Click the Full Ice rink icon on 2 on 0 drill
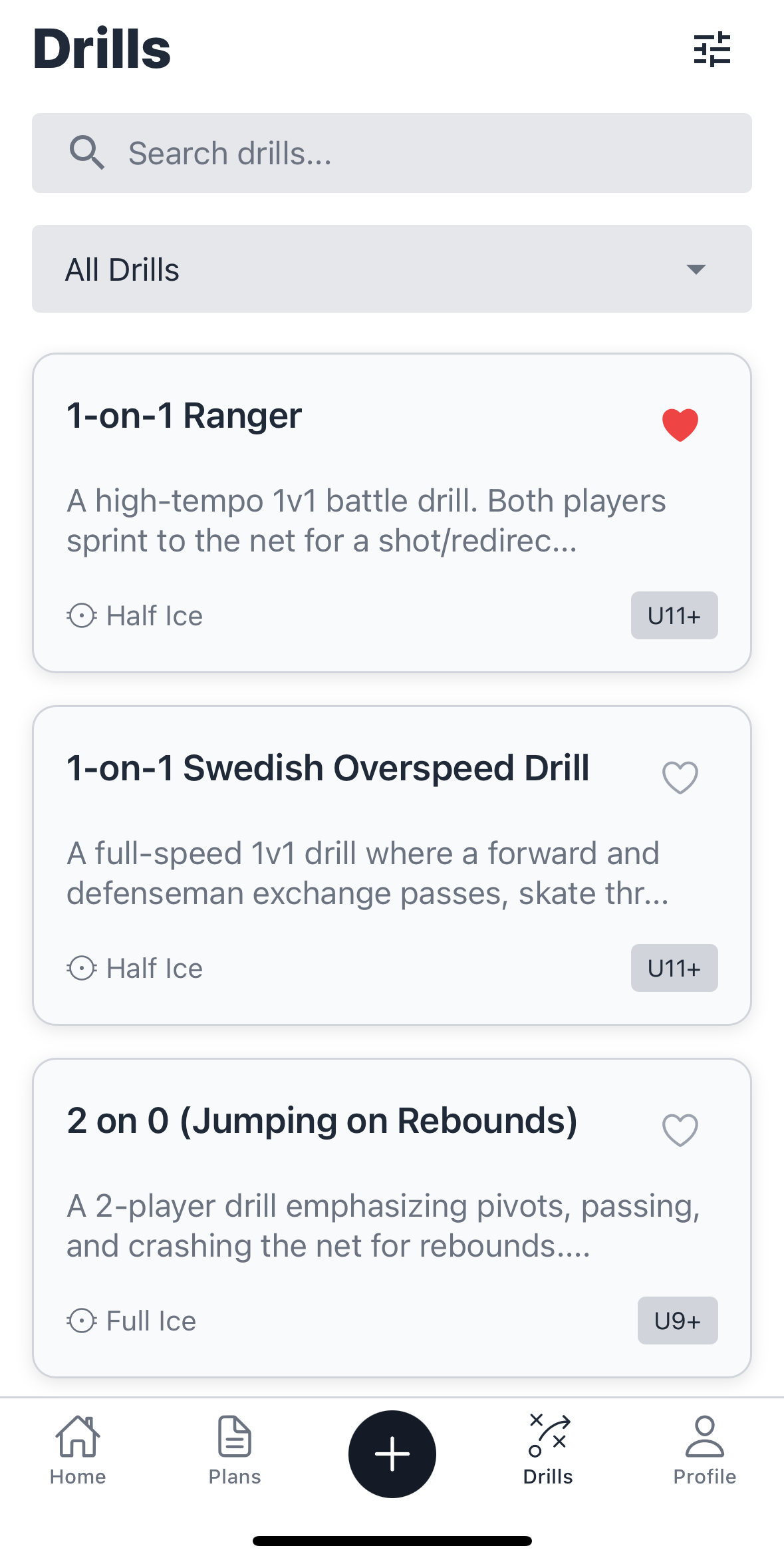The width and height of the screenshot is (784, 1562). 81,1321
